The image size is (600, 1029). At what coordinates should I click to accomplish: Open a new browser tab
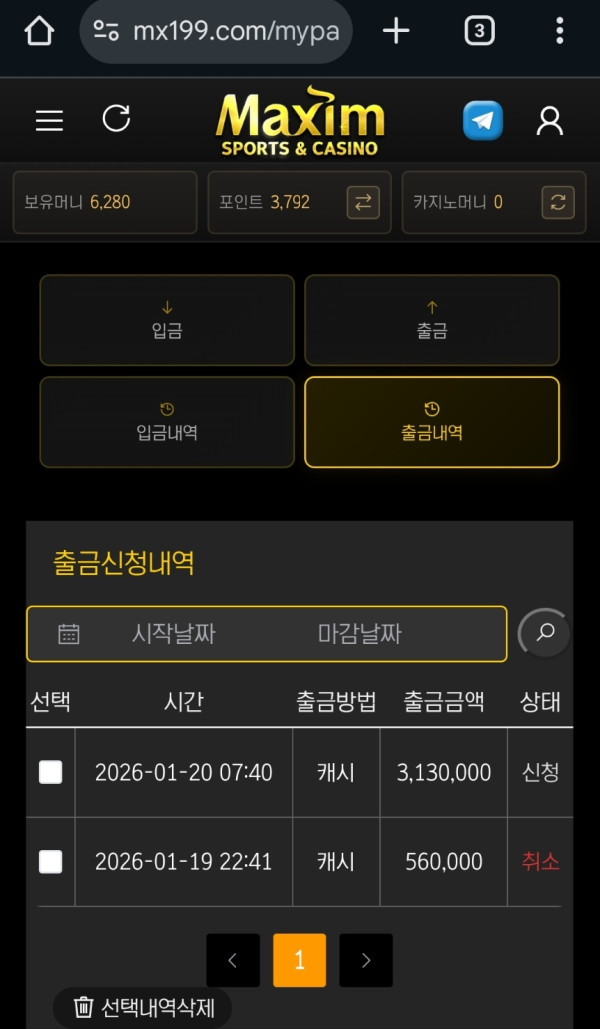[396, 31]
